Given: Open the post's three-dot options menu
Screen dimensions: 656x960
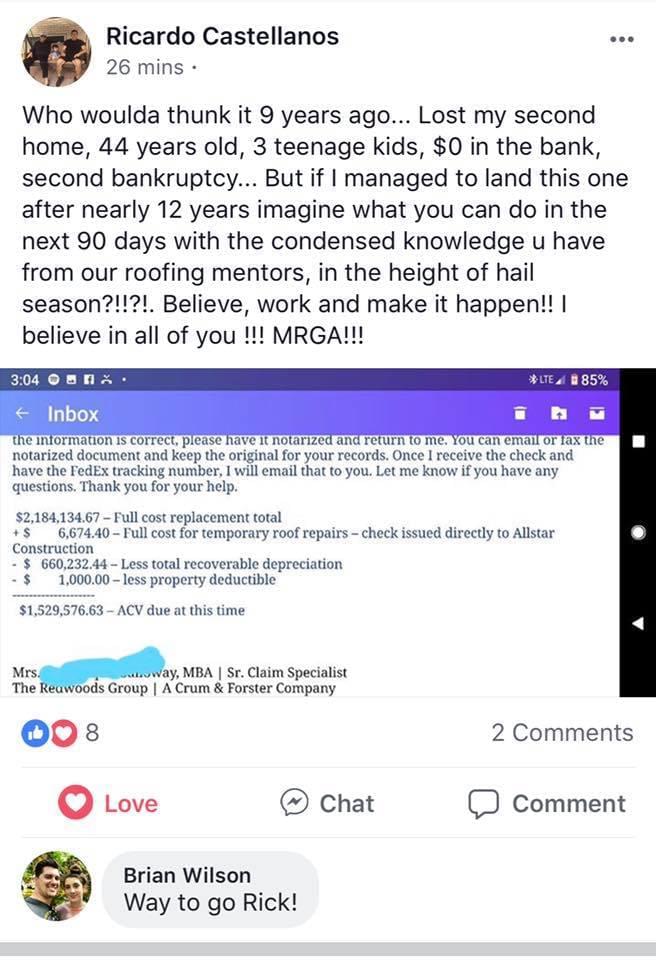Looking at the screenshot, I should (621, 40).
